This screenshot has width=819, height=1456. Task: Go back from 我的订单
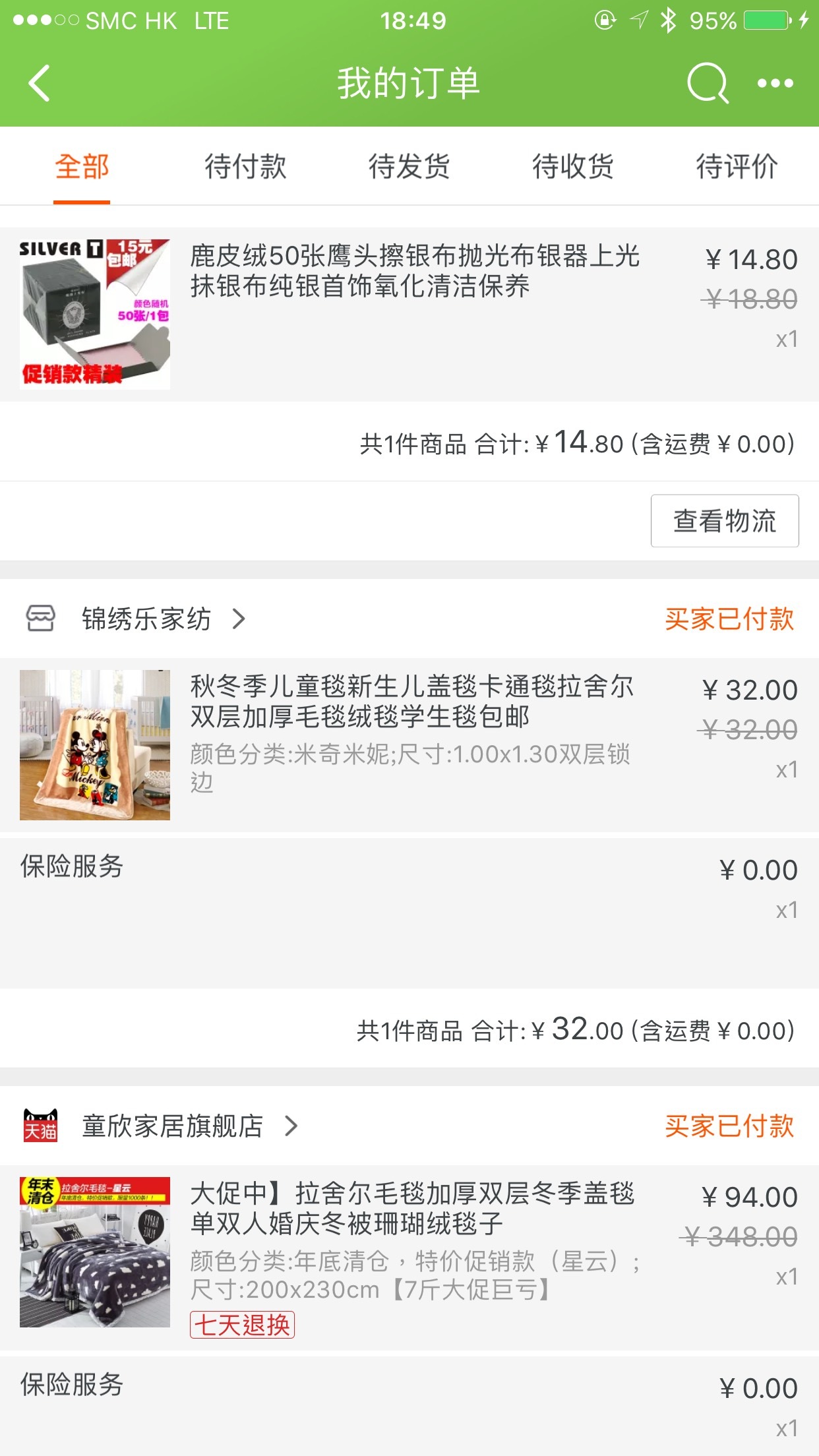click(40, 83)
